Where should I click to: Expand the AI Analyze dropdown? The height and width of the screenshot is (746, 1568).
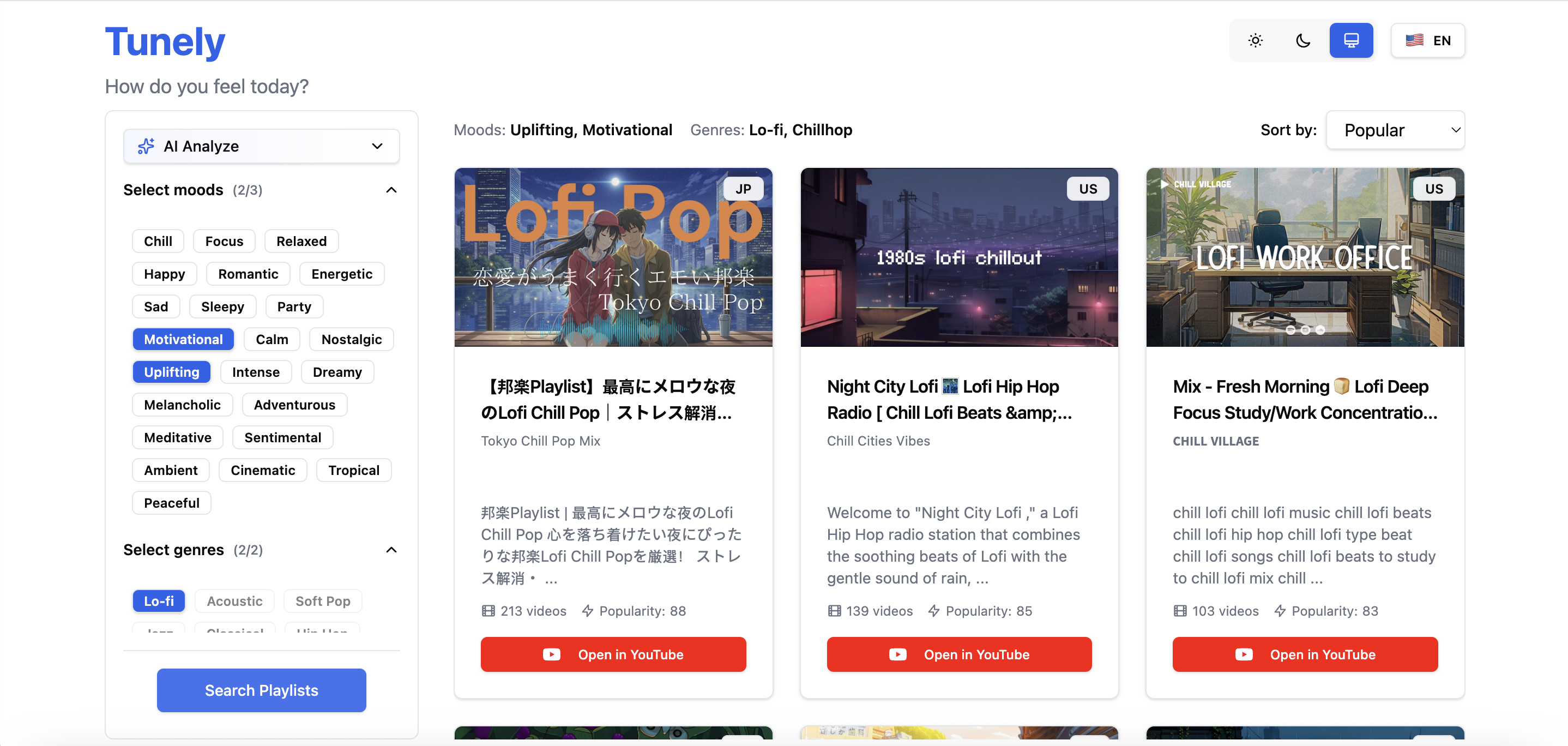click(x=261, y=146)
